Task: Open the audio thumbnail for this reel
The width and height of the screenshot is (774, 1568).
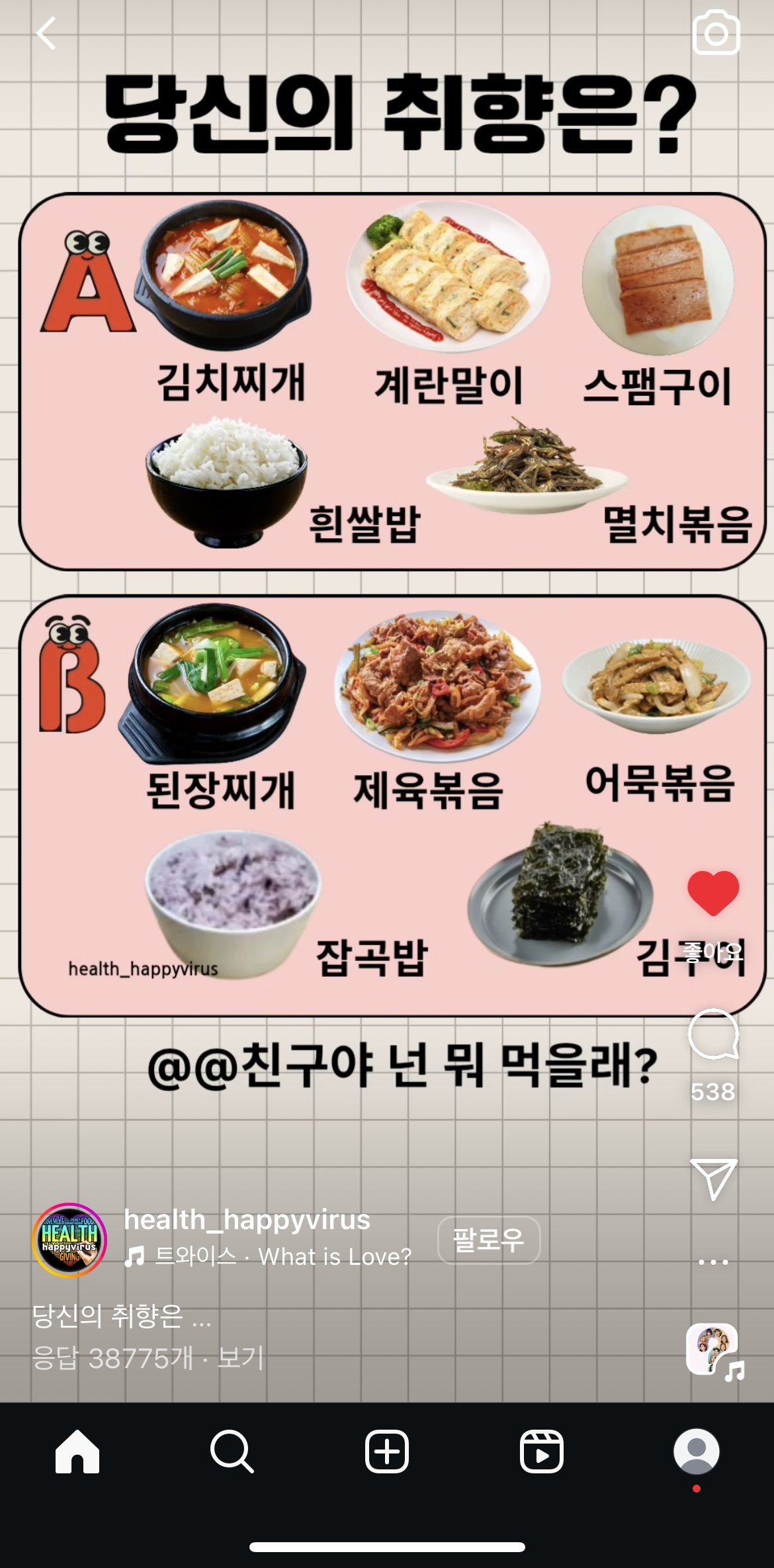Action: [713, 1350]
